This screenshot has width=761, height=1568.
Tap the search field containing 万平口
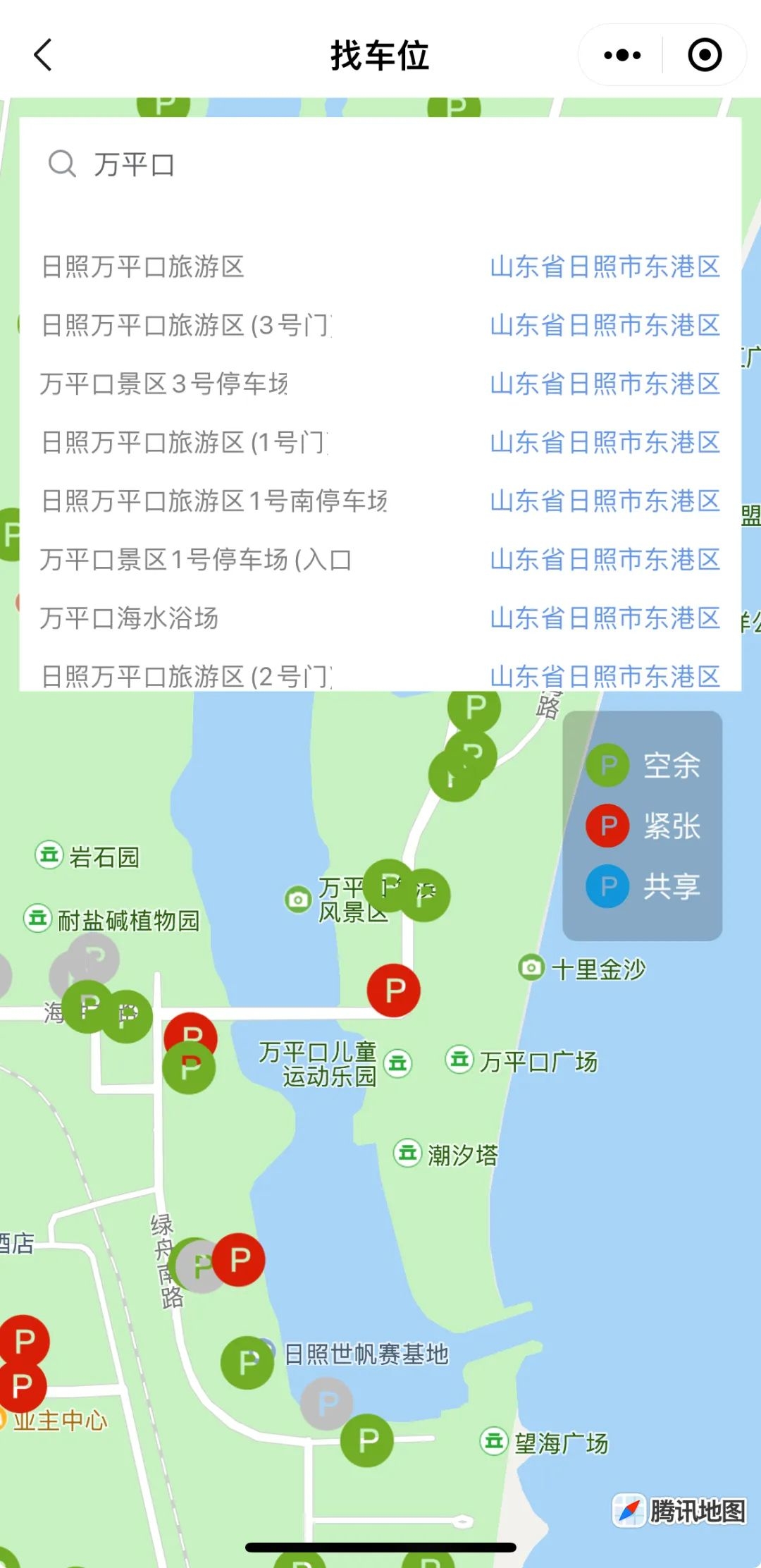click(x=380, y=164)
